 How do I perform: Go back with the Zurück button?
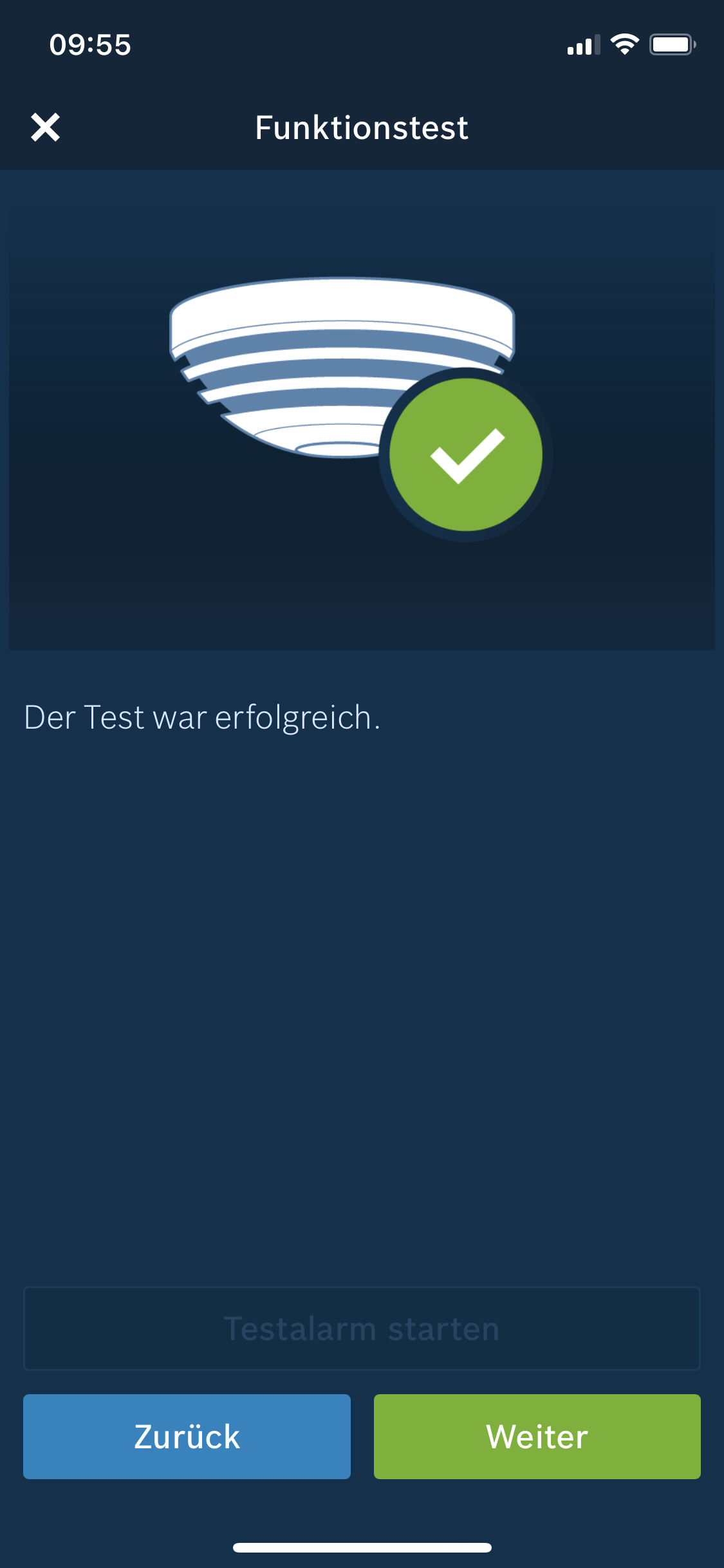pos(187,1436)
